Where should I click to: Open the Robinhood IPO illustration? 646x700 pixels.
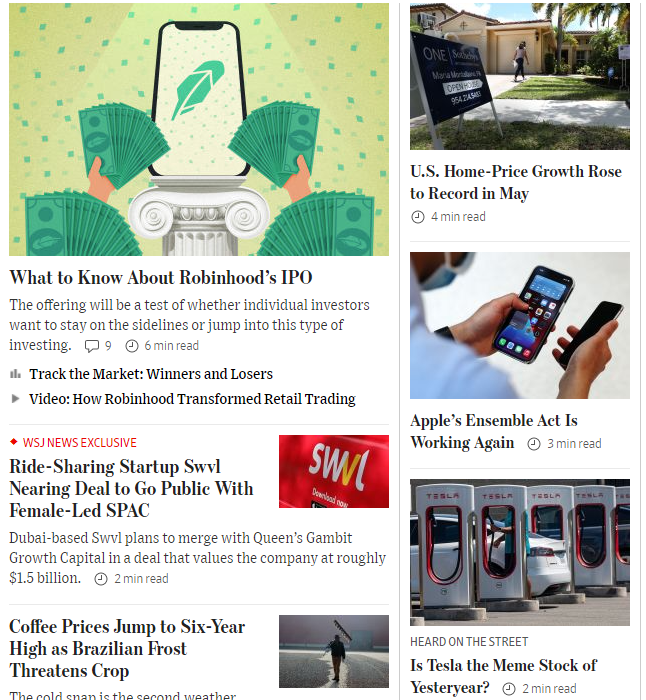pyautogui.click(x=199, y=130)
